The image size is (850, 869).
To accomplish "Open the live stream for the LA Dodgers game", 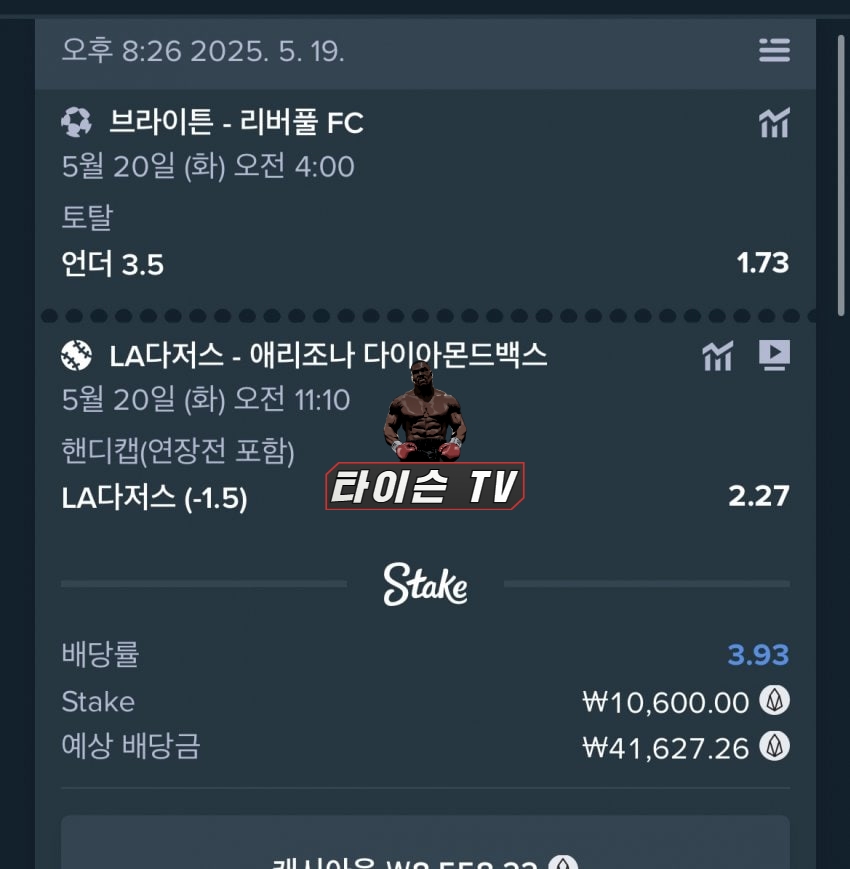I will pos(774,355).
